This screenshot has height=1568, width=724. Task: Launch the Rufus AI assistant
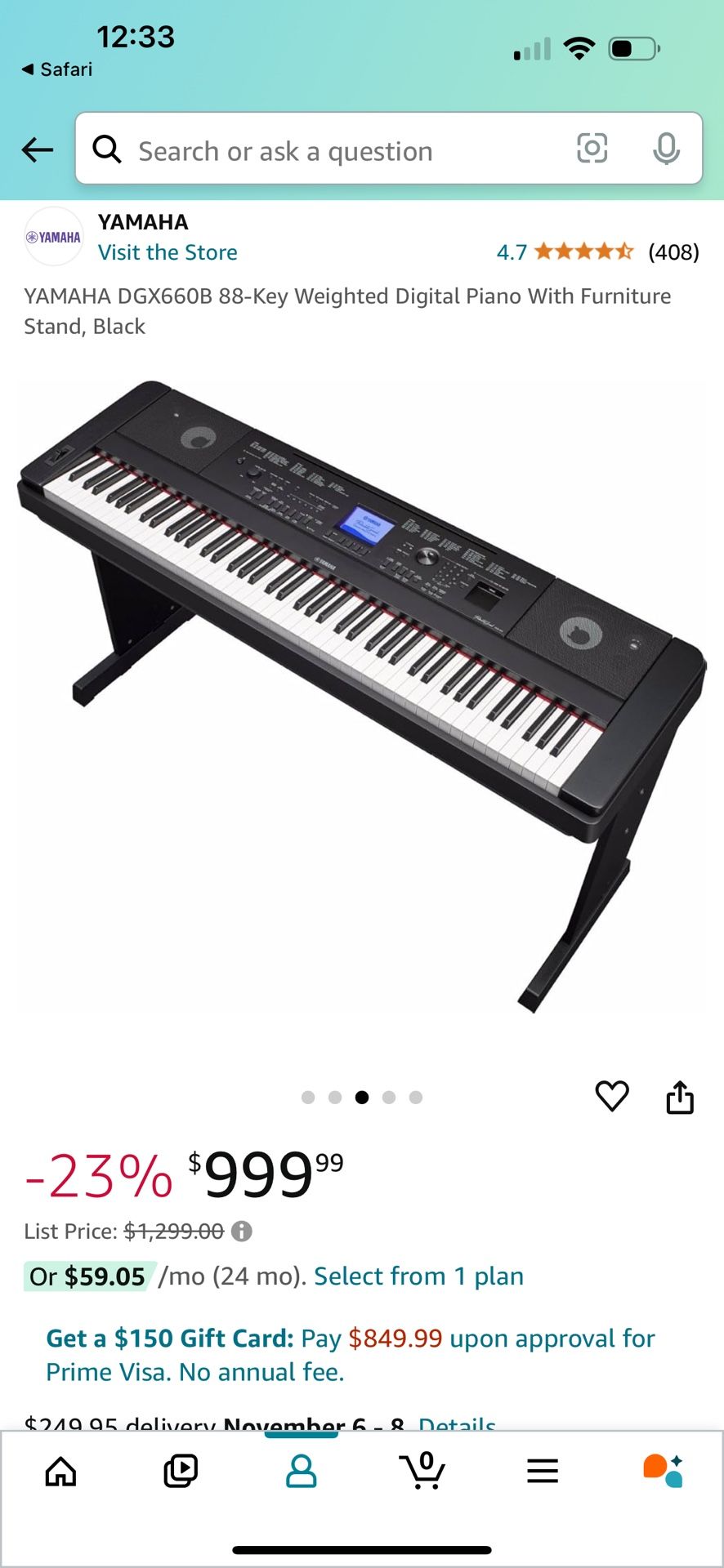663,1471
